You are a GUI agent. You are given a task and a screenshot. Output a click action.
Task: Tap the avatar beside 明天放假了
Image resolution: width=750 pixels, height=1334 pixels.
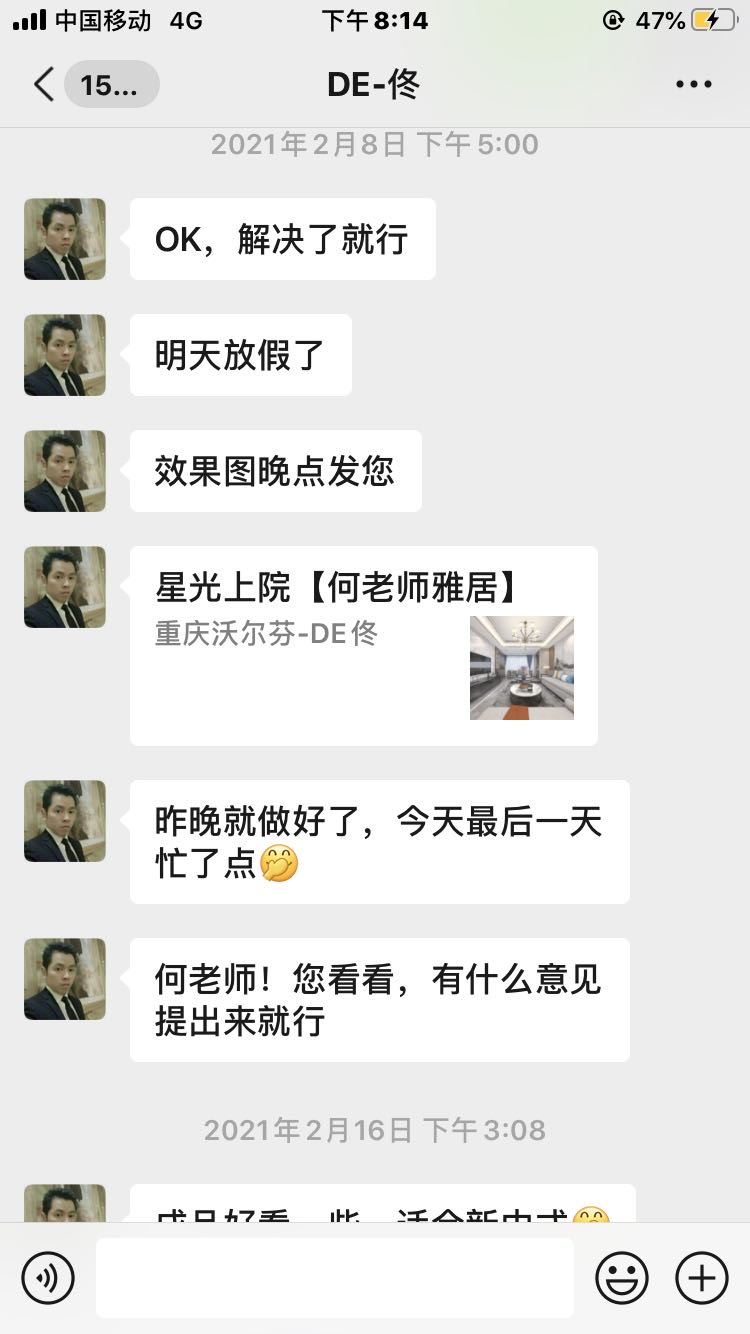point(65,355)
